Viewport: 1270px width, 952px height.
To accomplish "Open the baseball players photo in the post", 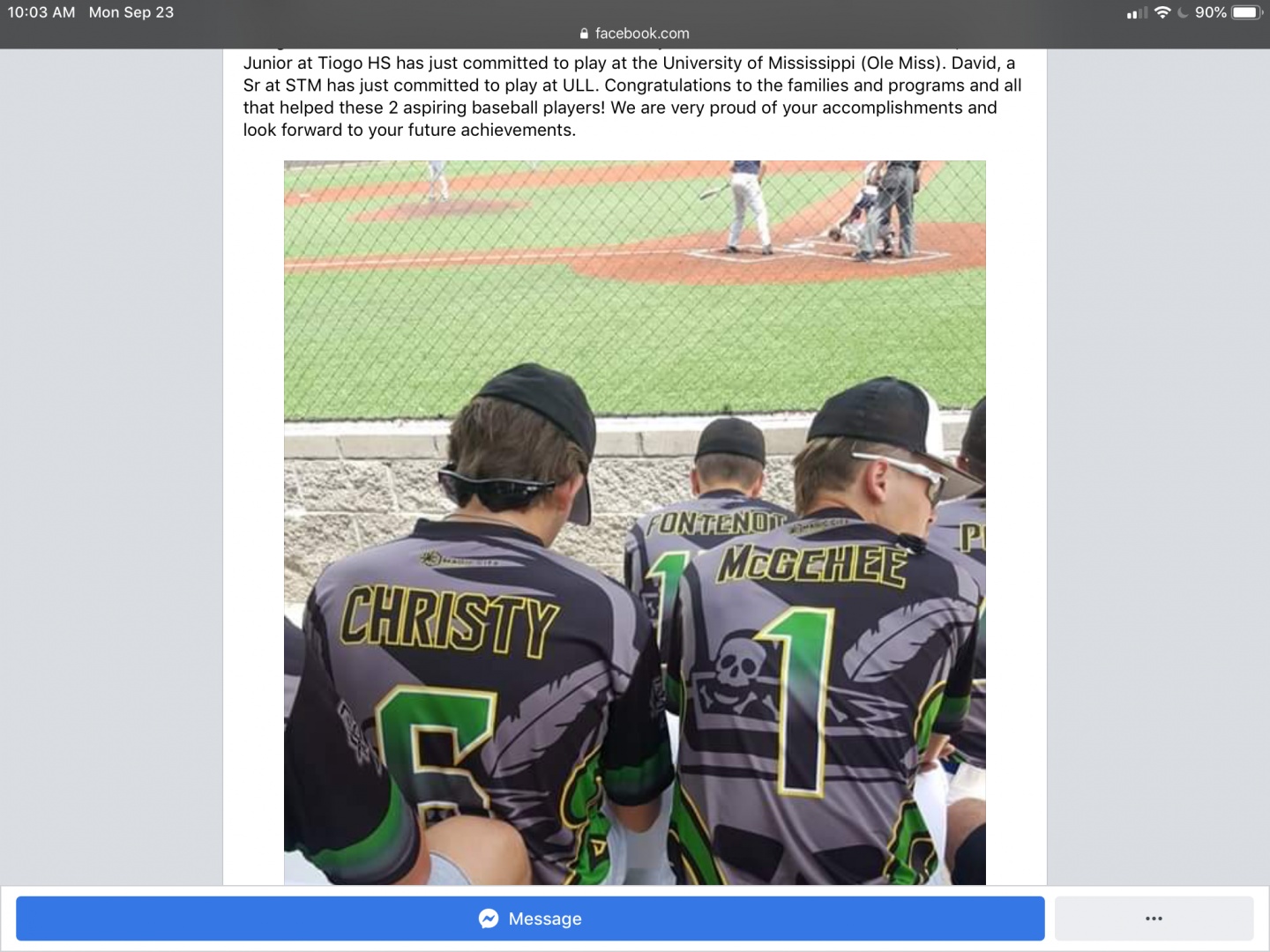I will click(x=634, y=522).
